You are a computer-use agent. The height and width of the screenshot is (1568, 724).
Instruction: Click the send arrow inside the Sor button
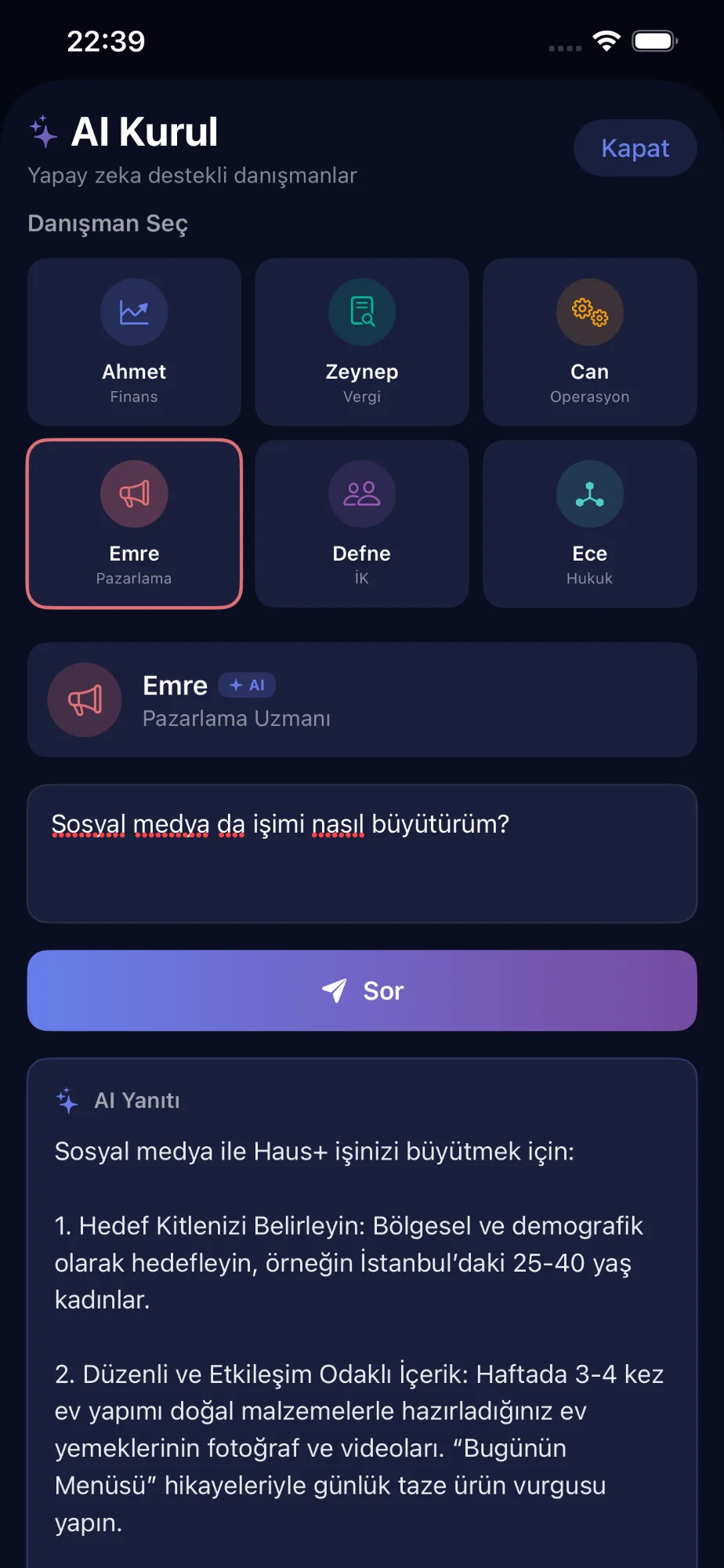[x=335, y=990]
